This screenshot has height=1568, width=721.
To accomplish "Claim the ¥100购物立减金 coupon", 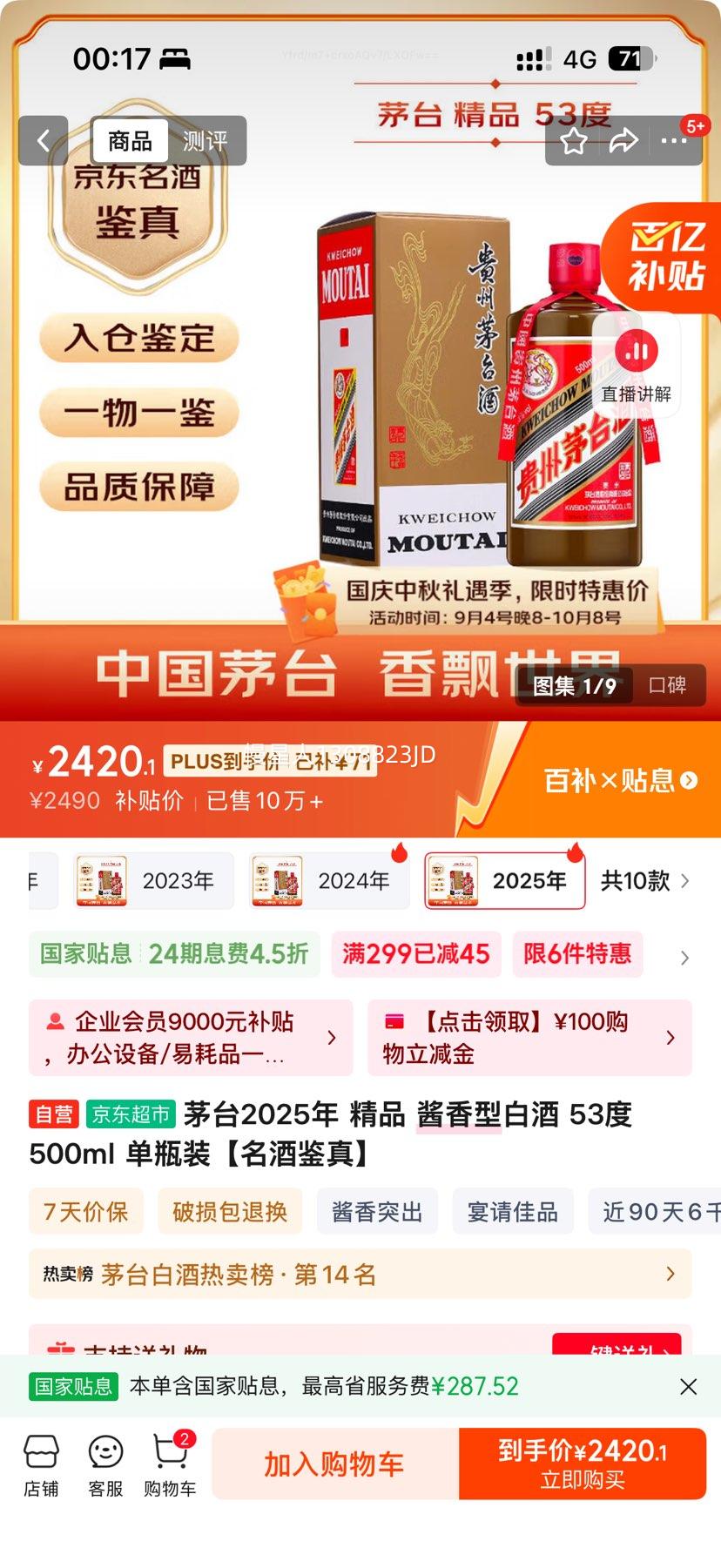I will (x=529, y=1038).
